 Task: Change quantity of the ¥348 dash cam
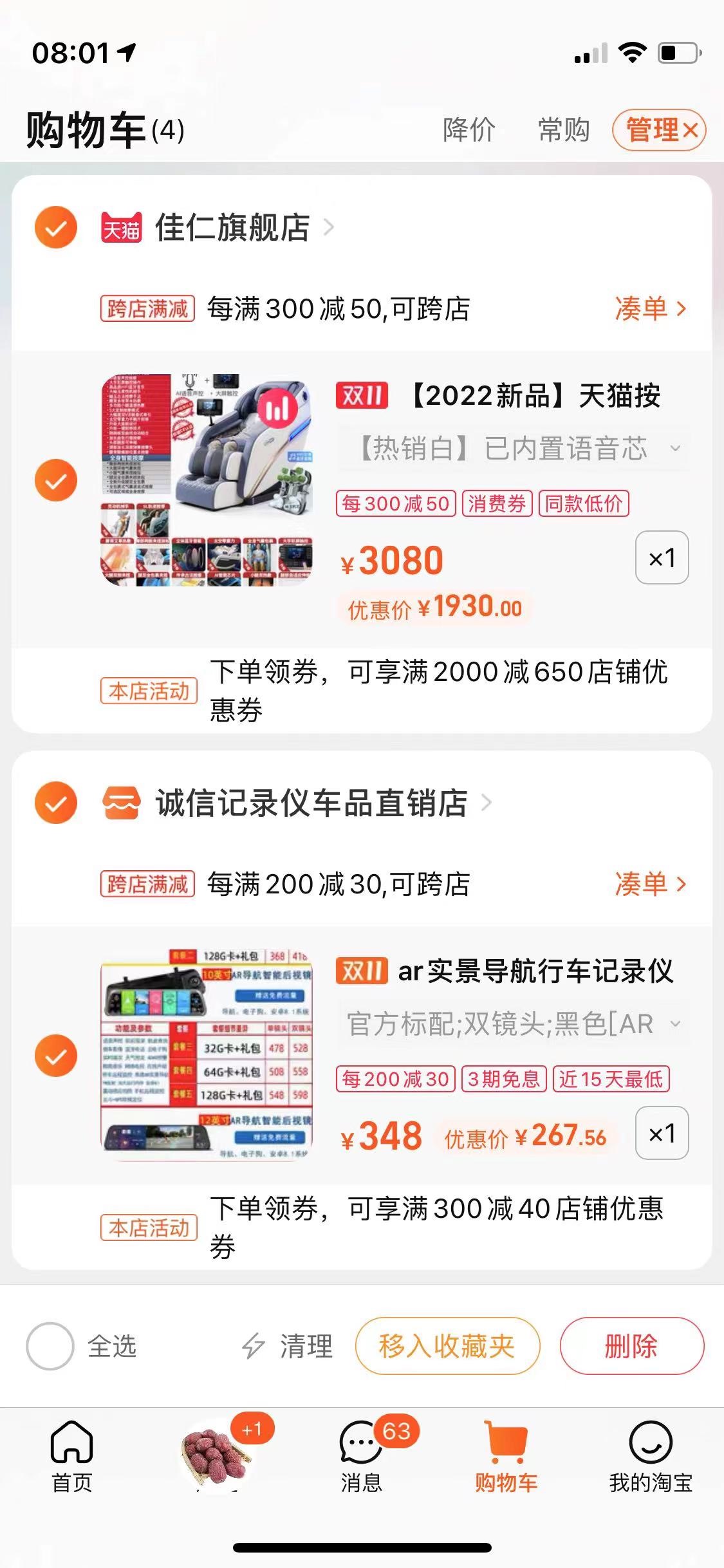pos(662,1134)
